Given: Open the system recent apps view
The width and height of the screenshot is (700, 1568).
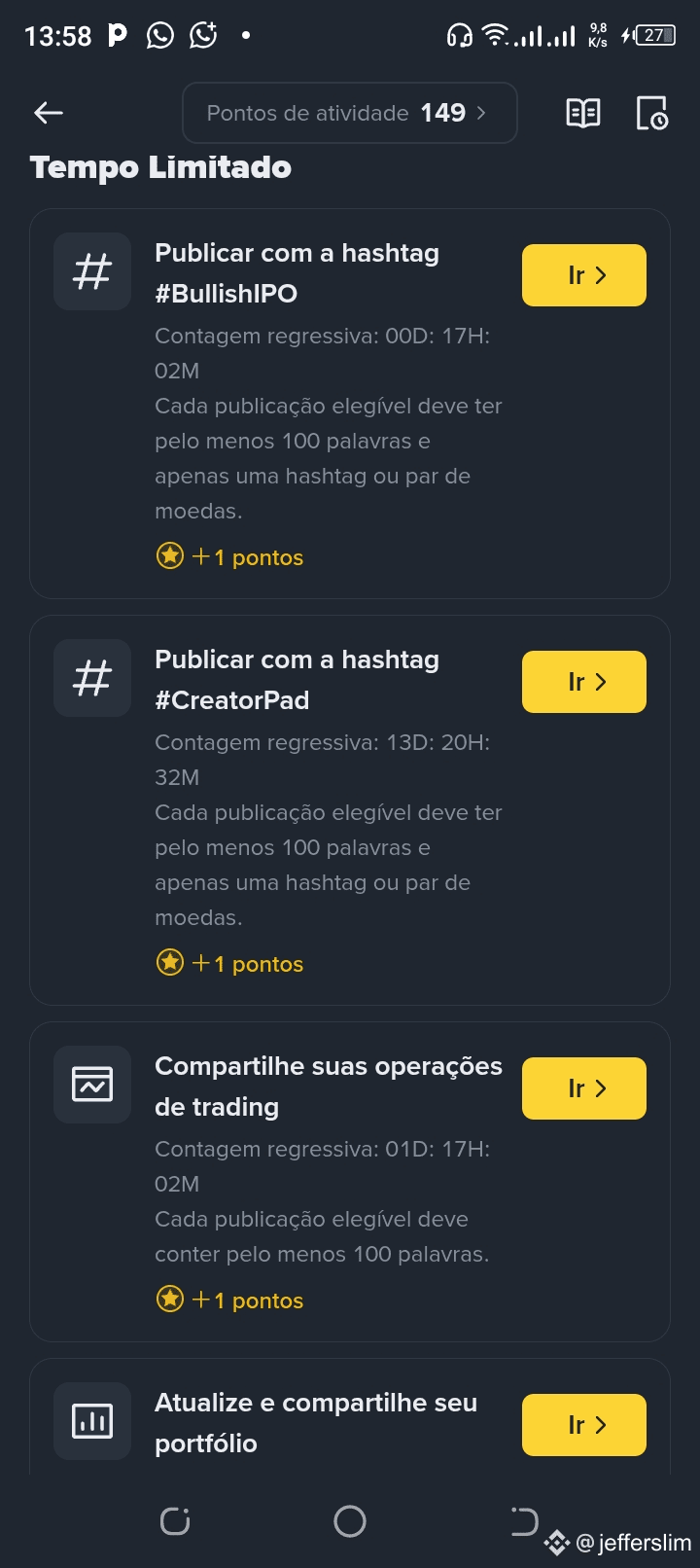Looking at the screenshot, I should [175, 1521].
